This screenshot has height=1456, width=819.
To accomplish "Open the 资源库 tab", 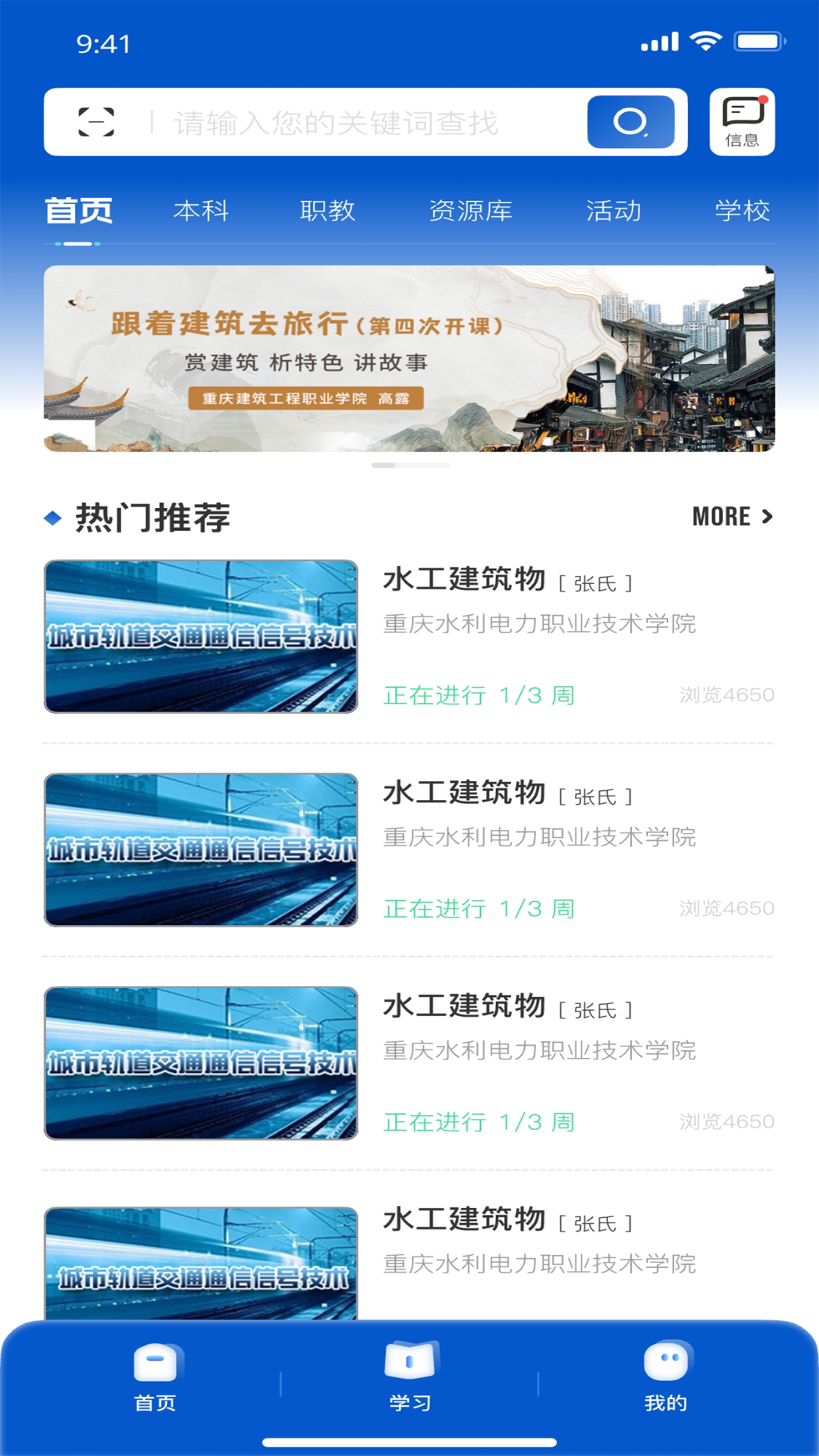I will [x=472, y=212].
